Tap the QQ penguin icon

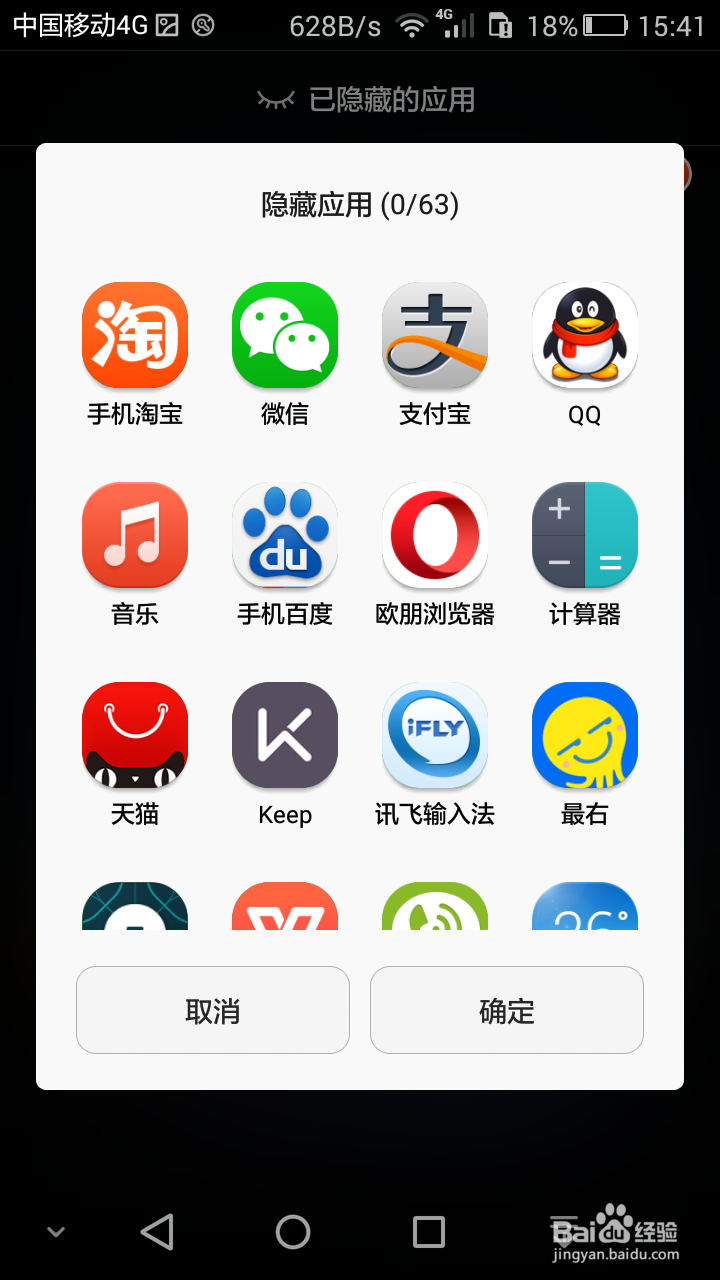click(584, 335)
